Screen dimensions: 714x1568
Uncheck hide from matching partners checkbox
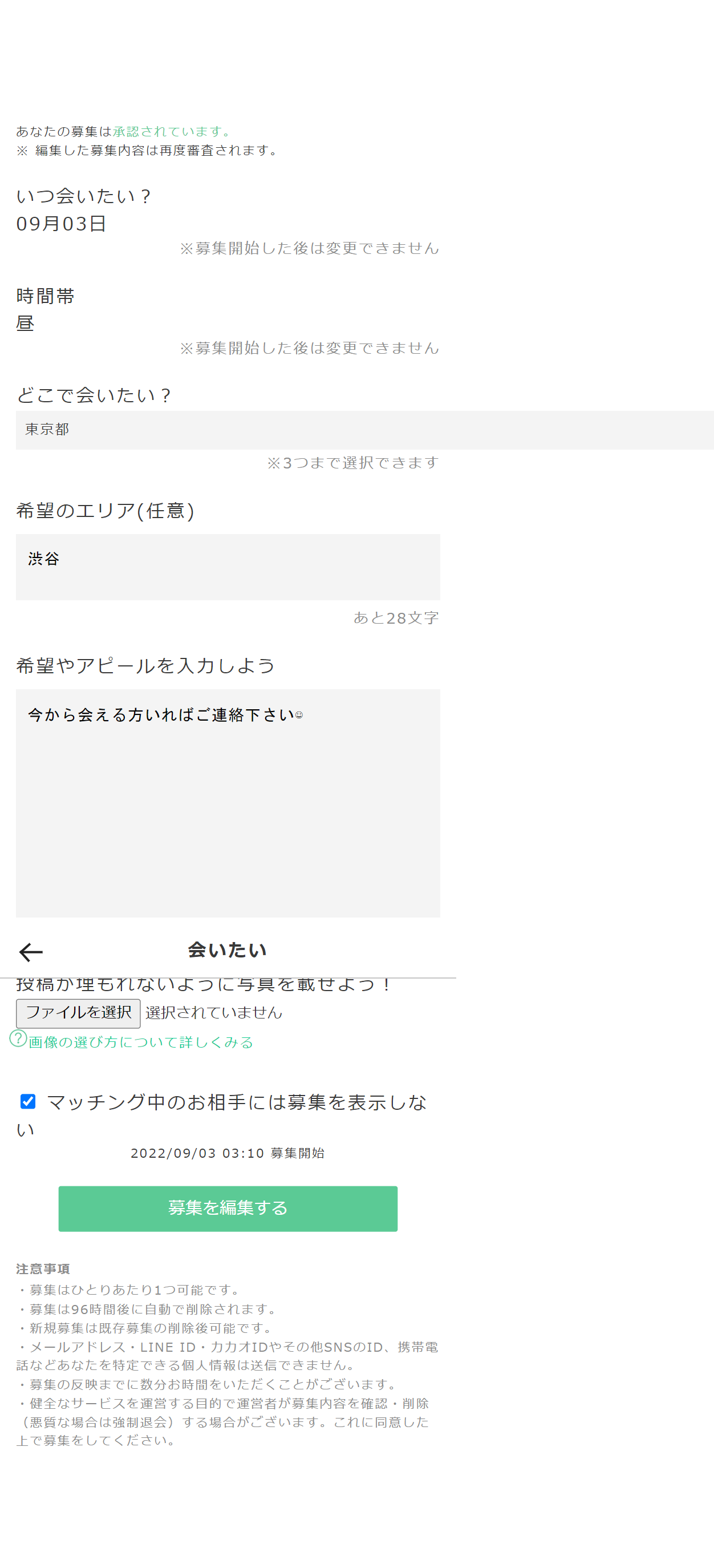click(x=28, y=1101)
